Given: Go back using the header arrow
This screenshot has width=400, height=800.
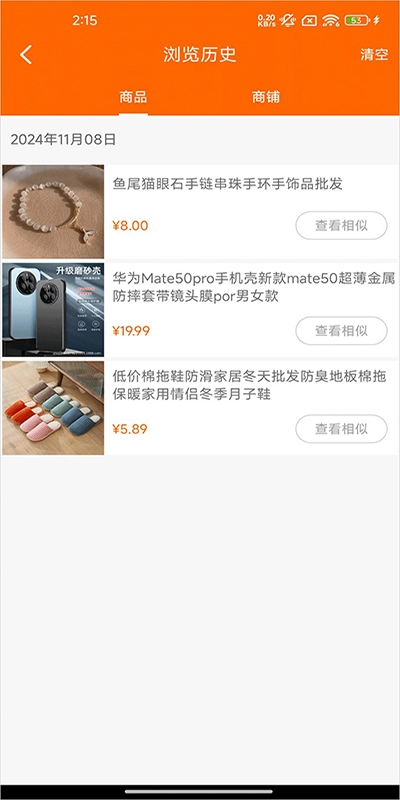Looking at the screenshot, I should pos(26,55).
